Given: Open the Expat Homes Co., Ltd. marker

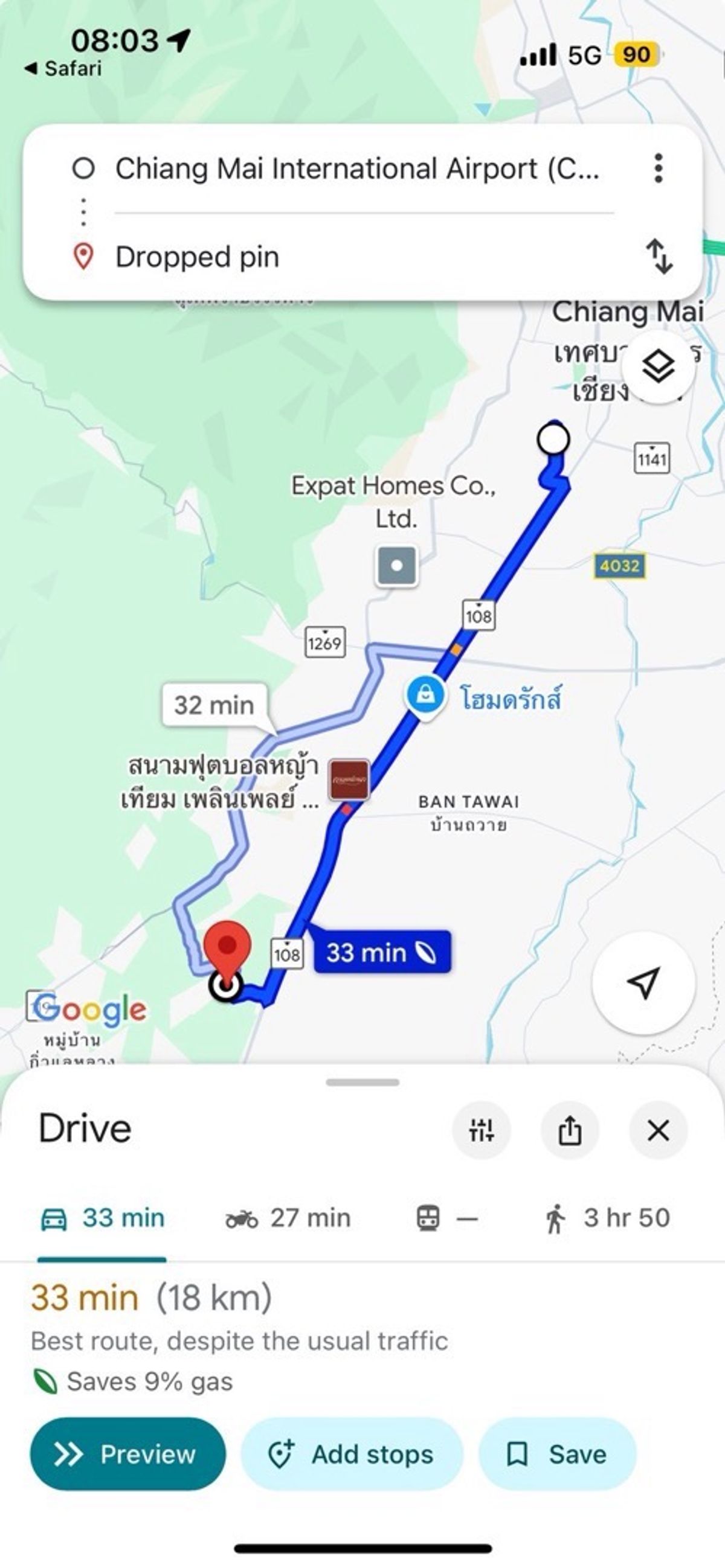Looking at the screenshot, I should pyautogui.click(x=396, y=566).
